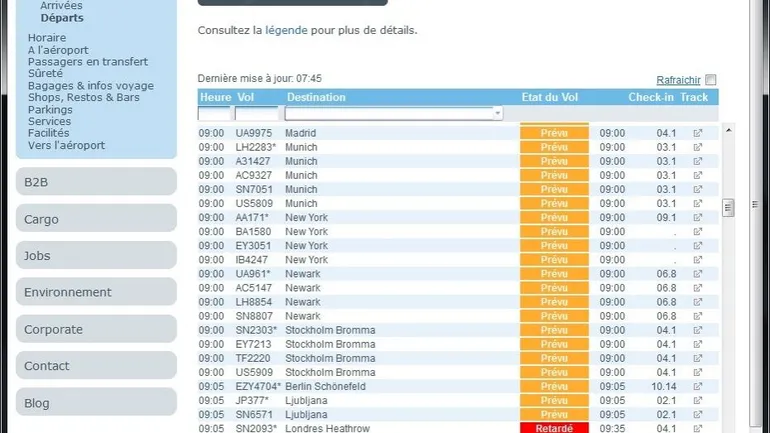Open Arrivées in the side menu
The image size is (770, 433).
(61, 6)
